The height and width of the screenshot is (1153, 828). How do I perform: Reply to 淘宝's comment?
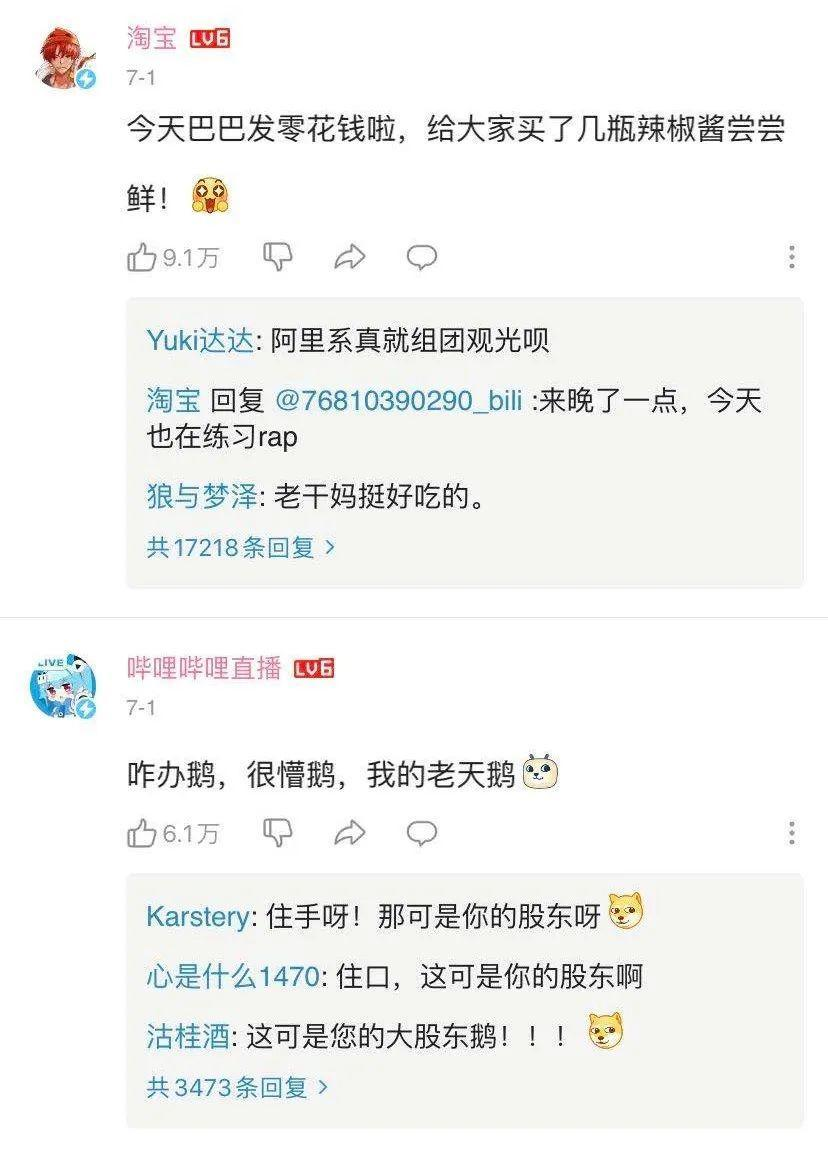(x=421, y=258)
